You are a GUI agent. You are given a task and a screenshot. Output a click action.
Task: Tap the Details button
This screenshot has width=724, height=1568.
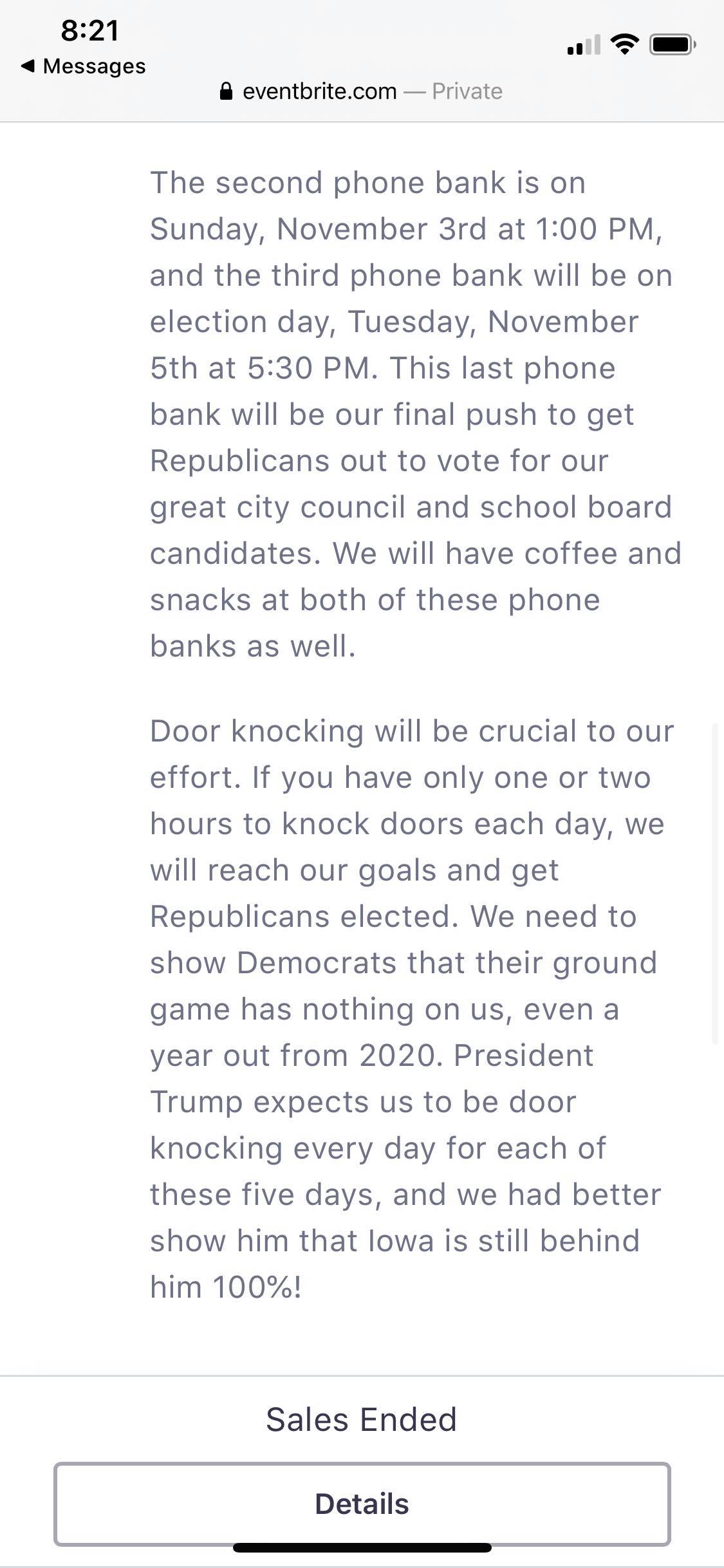(362, 1504)
